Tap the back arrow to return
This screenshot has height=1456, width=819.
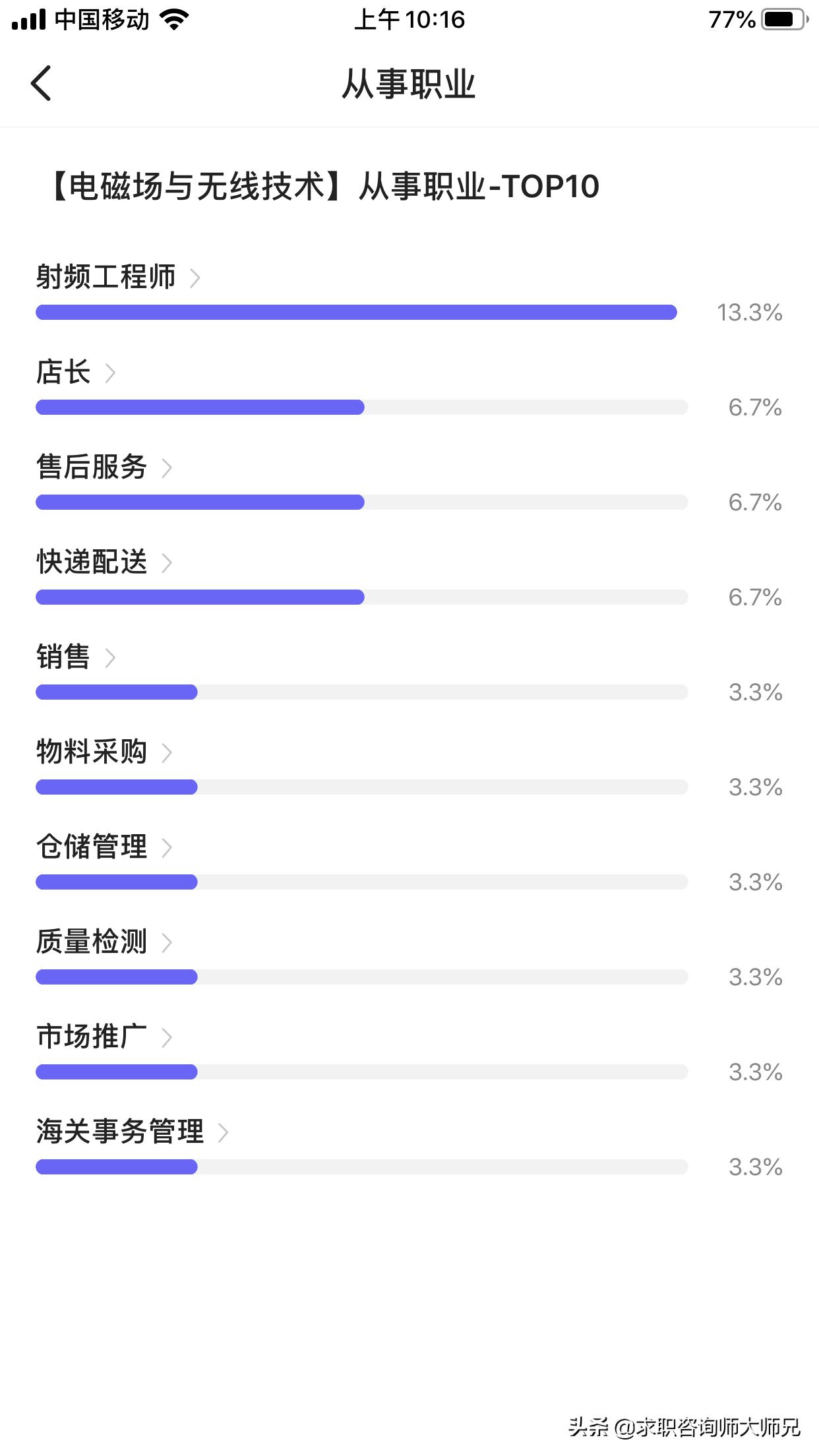[x=41, y=84]
